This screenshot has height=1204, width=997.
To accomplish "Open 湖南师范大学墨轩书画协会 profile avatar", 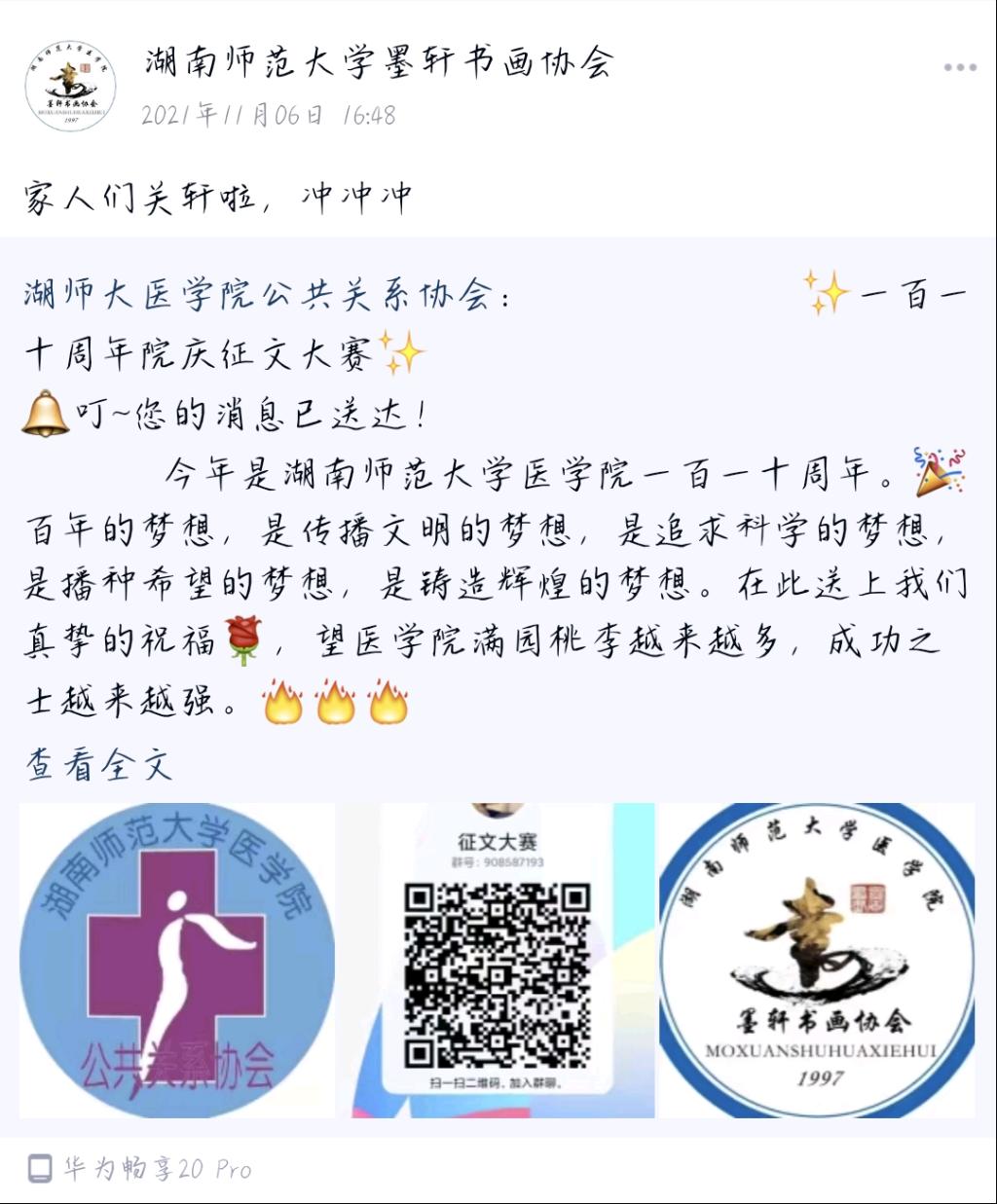I will (70, 89).
